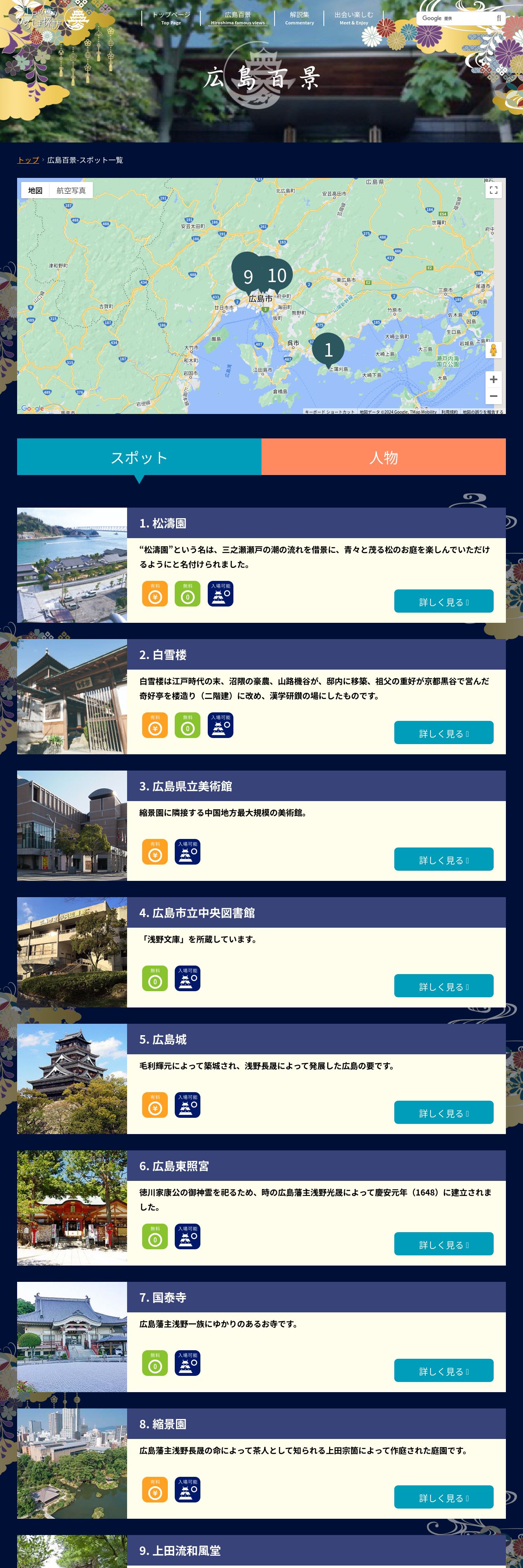View details of 広島市立中央図書館

443,986
